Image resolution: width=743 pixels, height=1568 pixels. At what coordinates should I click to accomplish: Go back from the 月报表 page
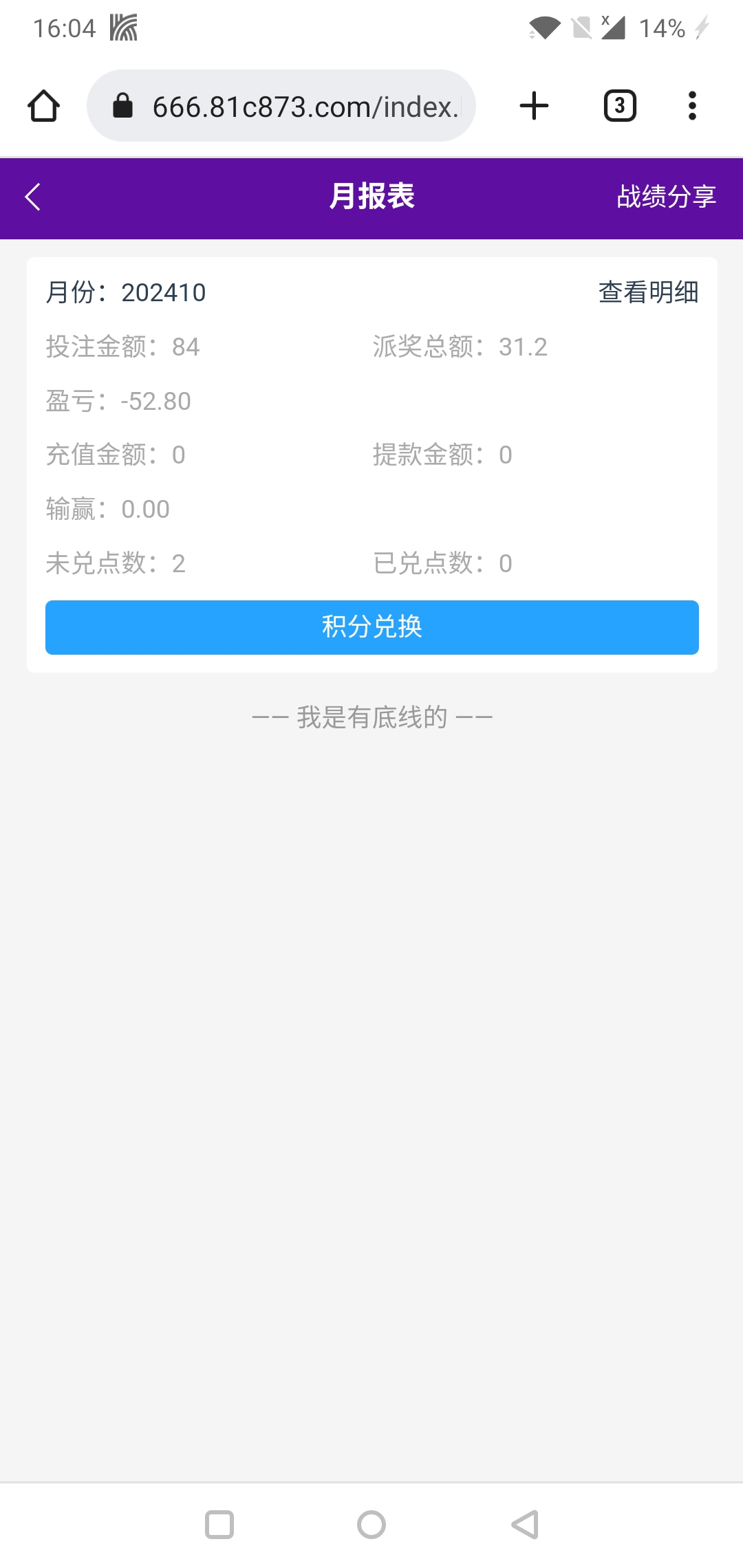33,197
